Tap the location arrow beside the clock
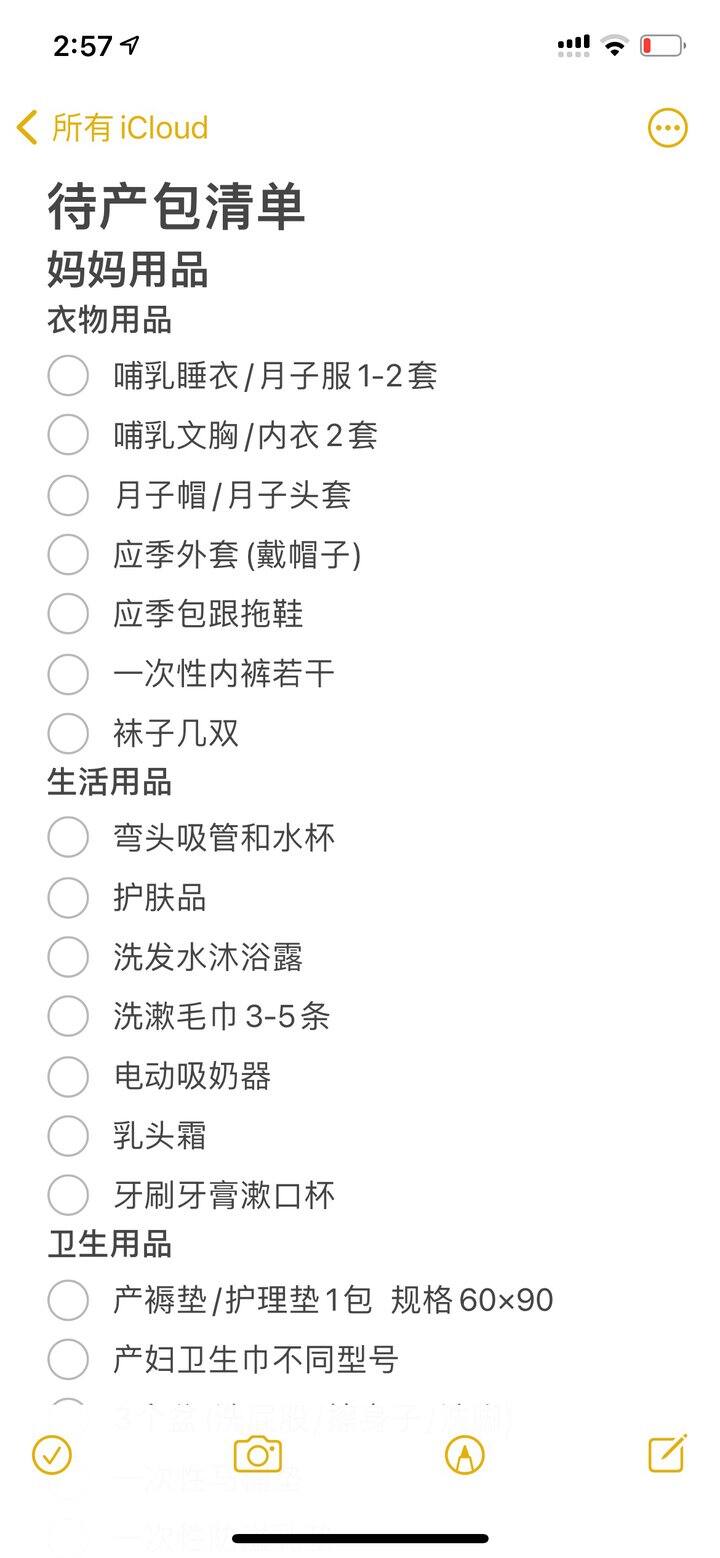Screen dimensions: 720x1558 point(129,43)
